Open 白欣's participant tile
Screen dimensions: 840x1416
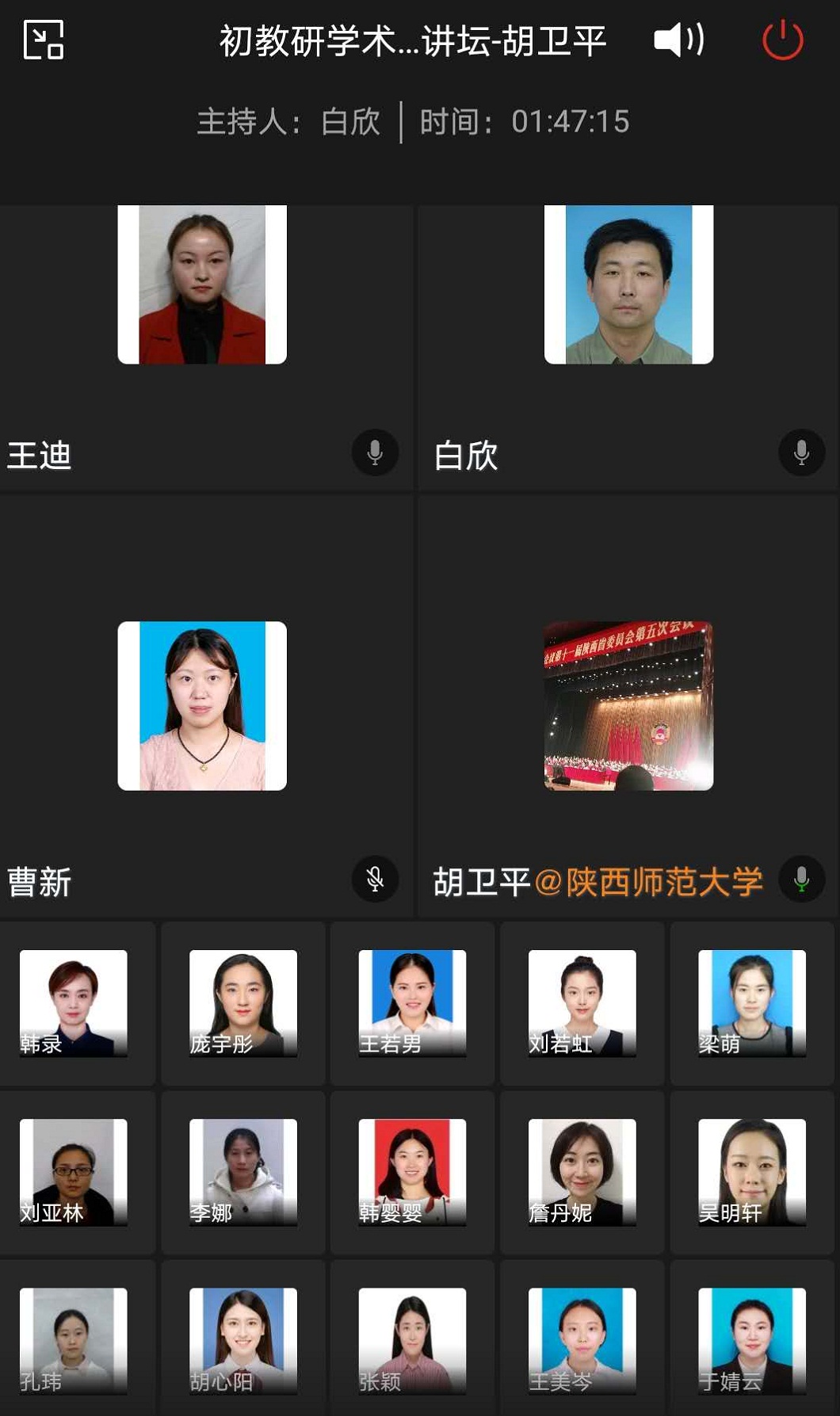tap(628, 285)
